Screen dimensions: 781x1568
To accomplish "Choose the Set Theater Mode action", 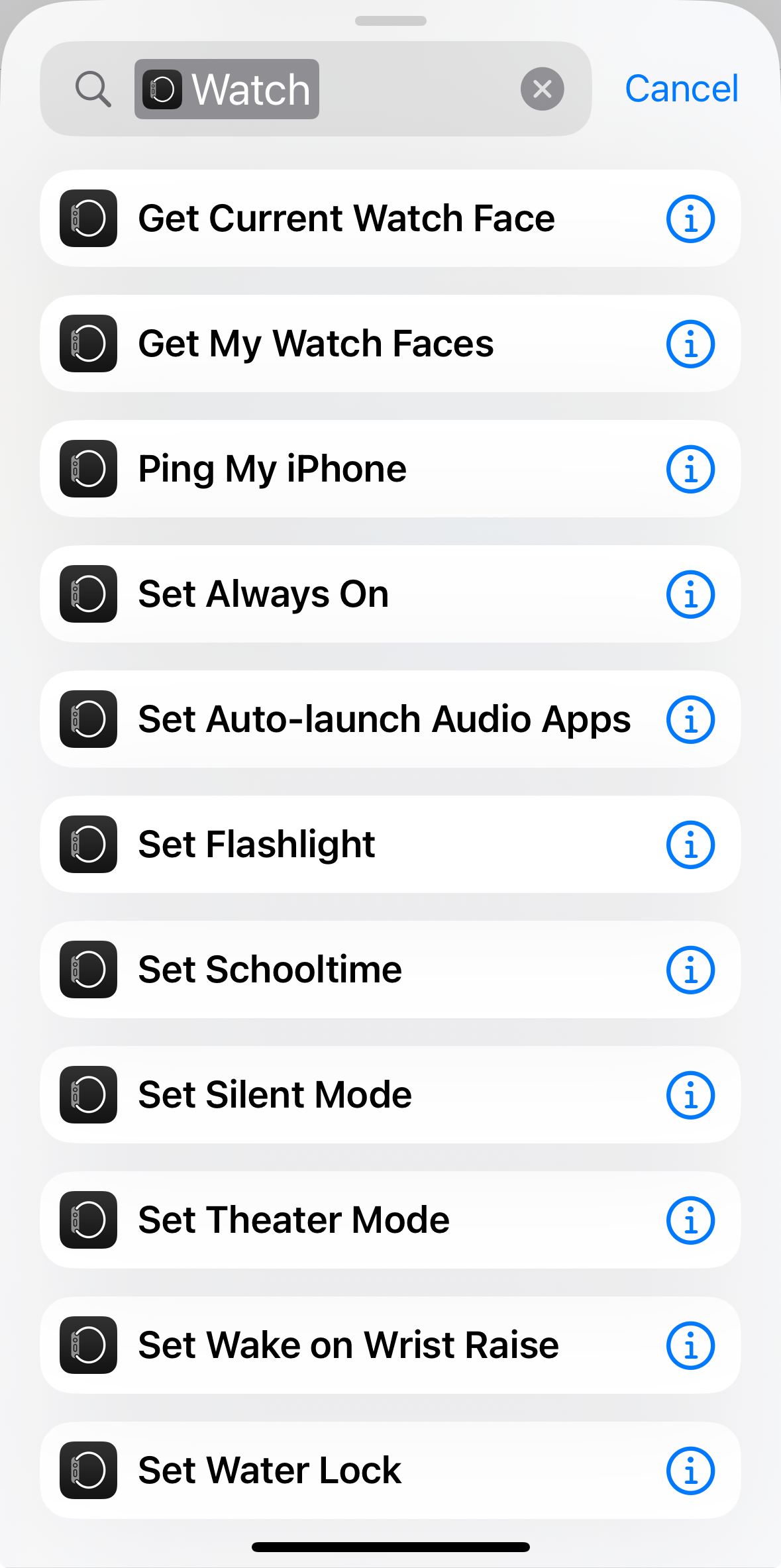I will point(293,1220).
